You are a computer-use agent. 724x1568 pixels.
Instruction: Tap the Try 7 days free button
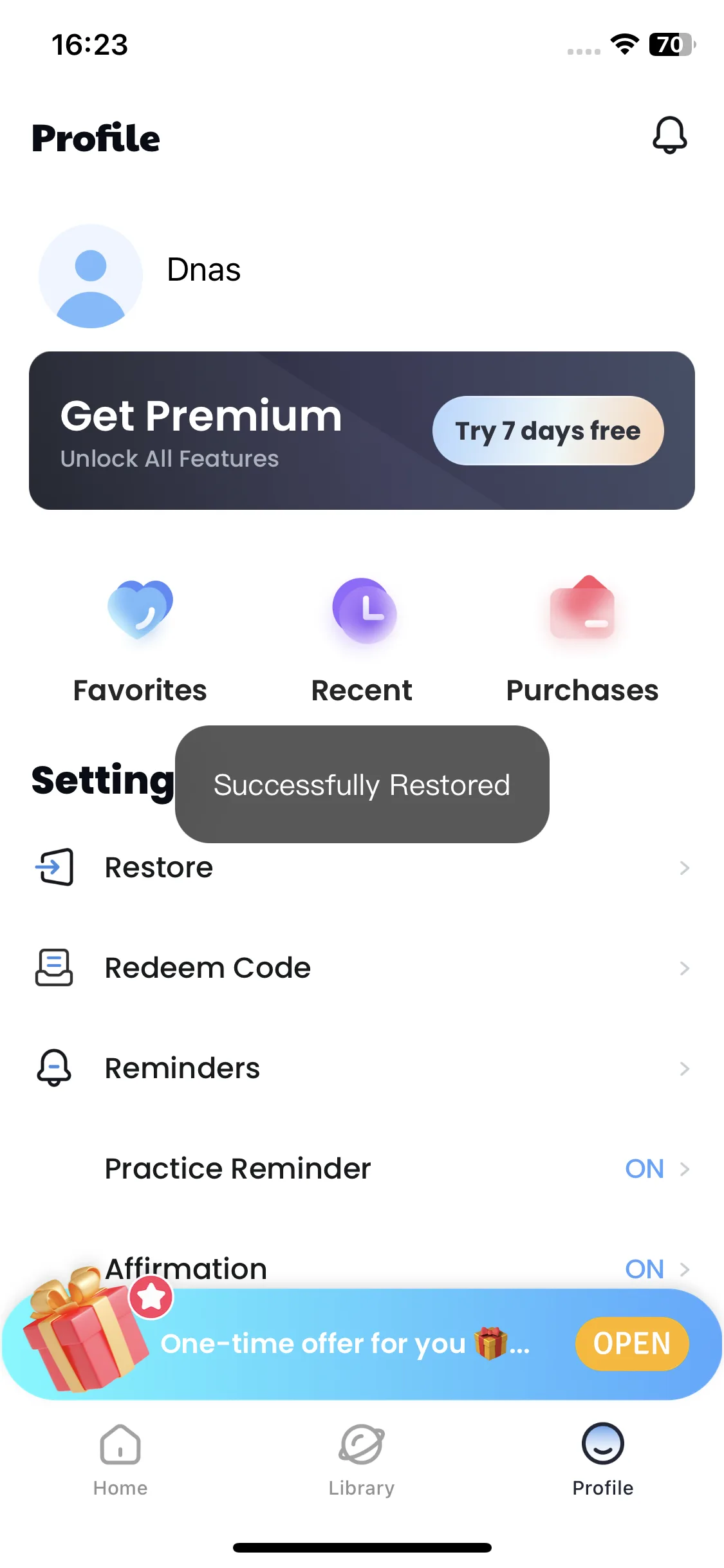[x=548, y=431]
